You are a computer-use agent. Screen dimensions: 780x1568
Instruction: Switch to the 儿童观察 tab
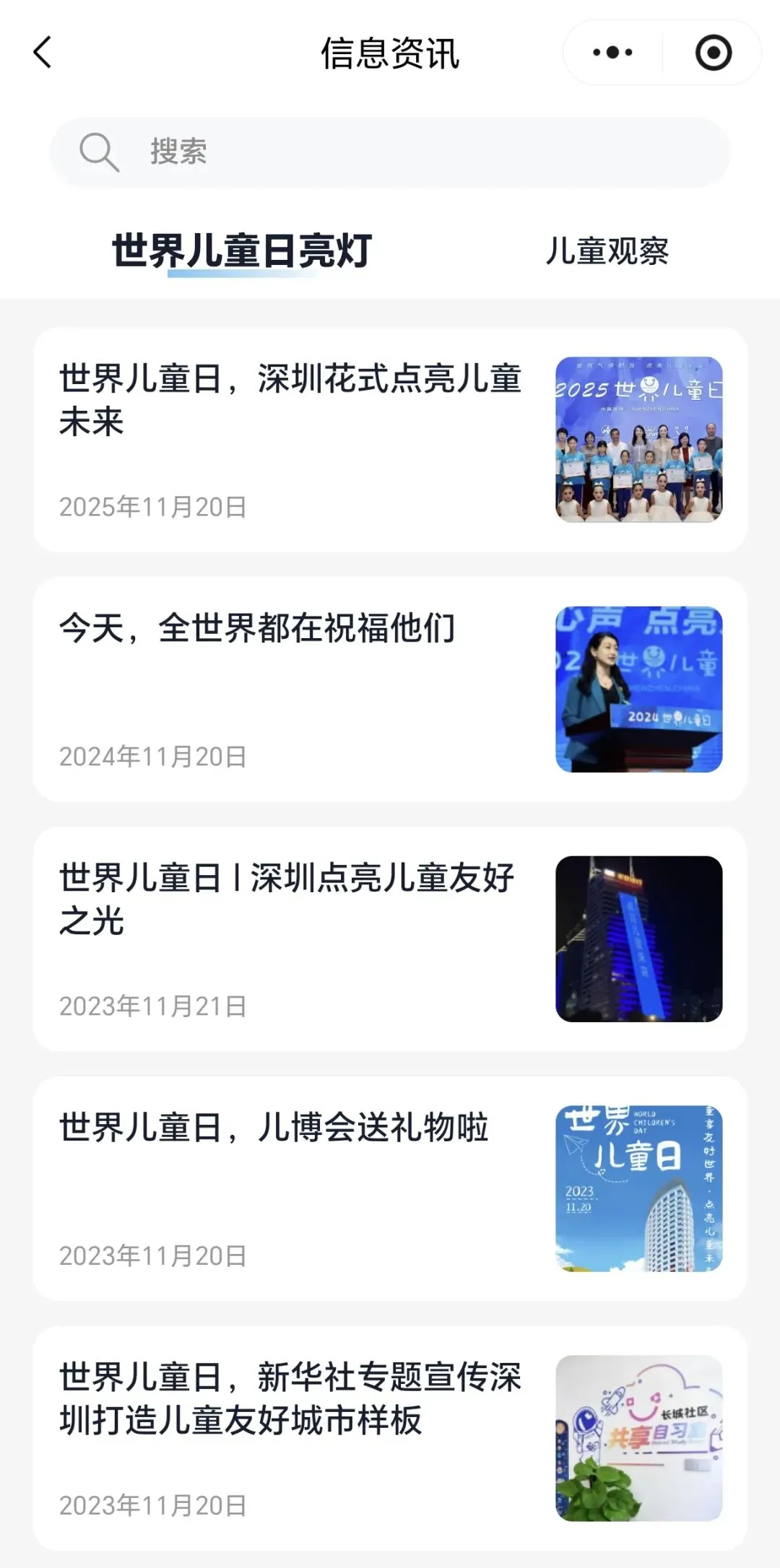[607, 251]
